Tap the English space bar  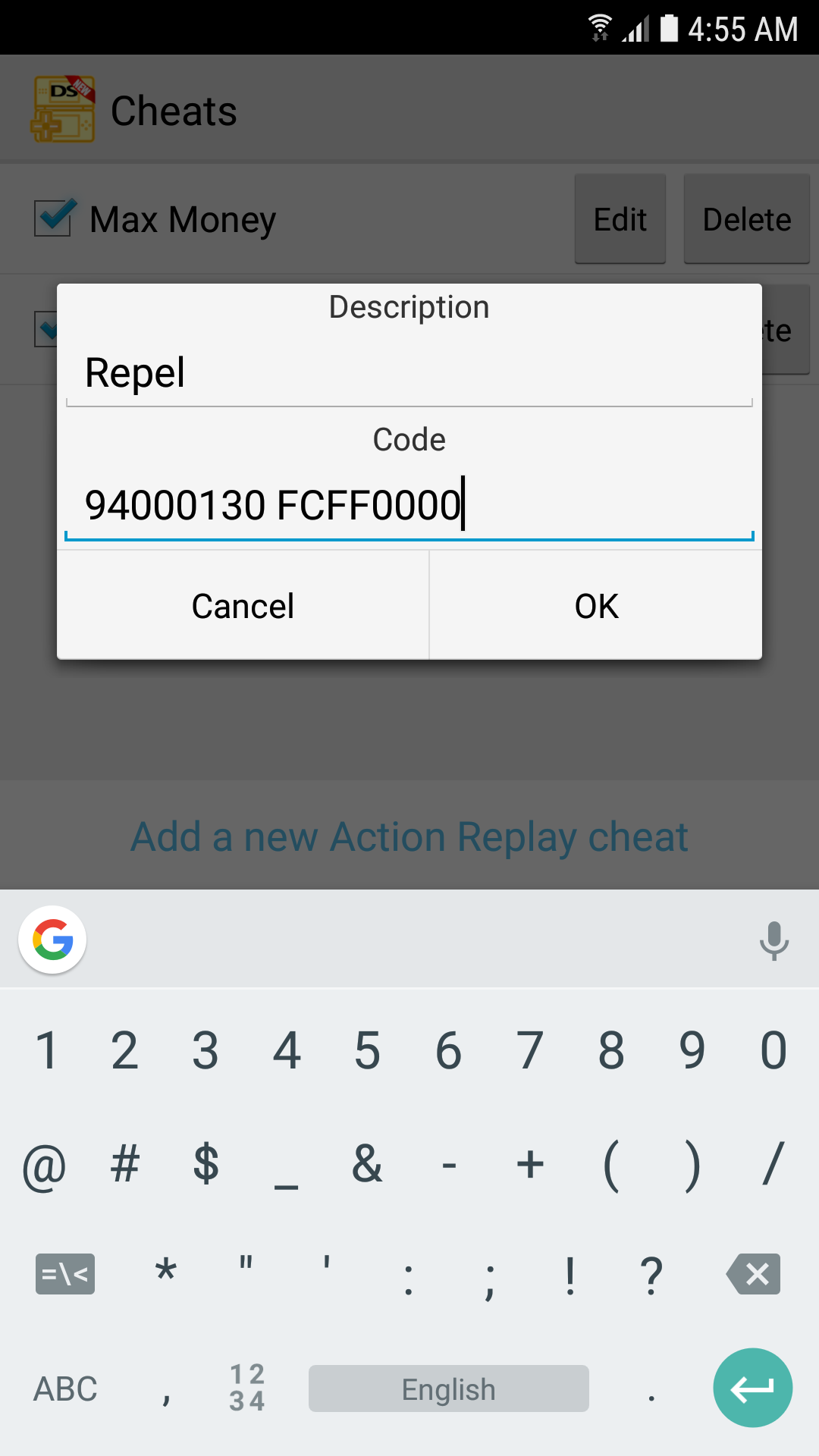click(448, 1389)
